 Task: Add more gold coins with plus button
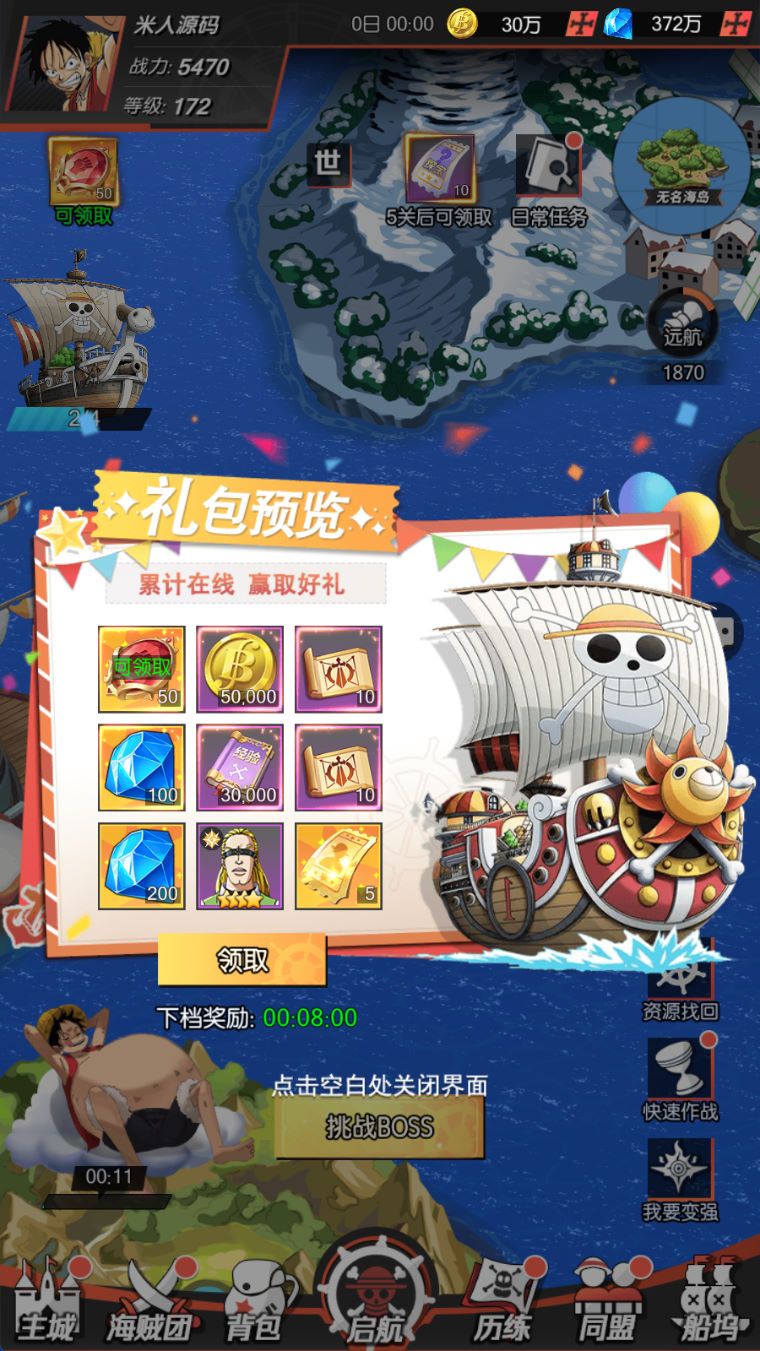(x=581, y=24)
